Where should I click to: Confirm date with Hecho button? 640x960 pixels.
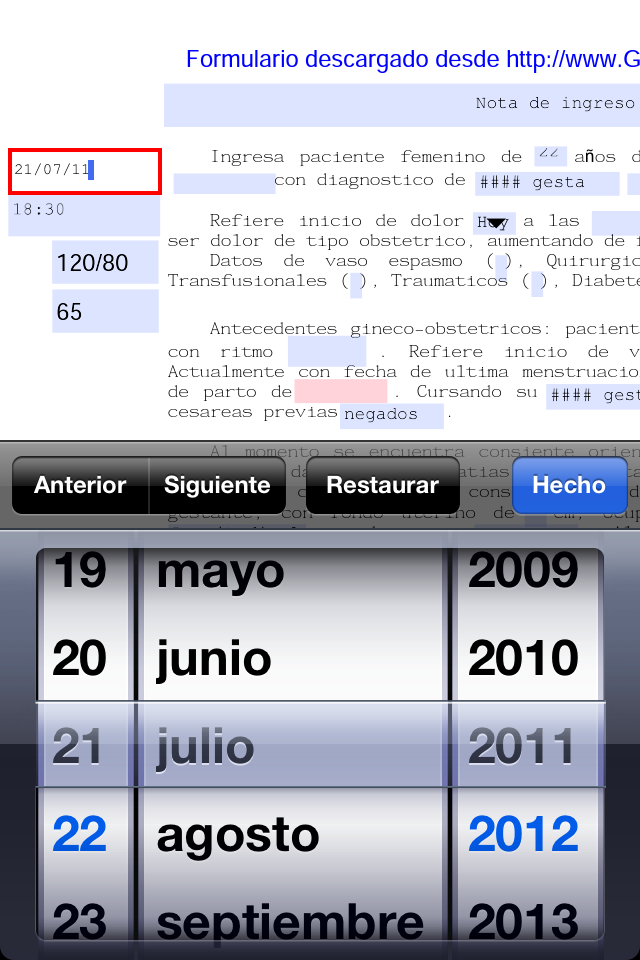pyautogui.click(x=569, y=485)
